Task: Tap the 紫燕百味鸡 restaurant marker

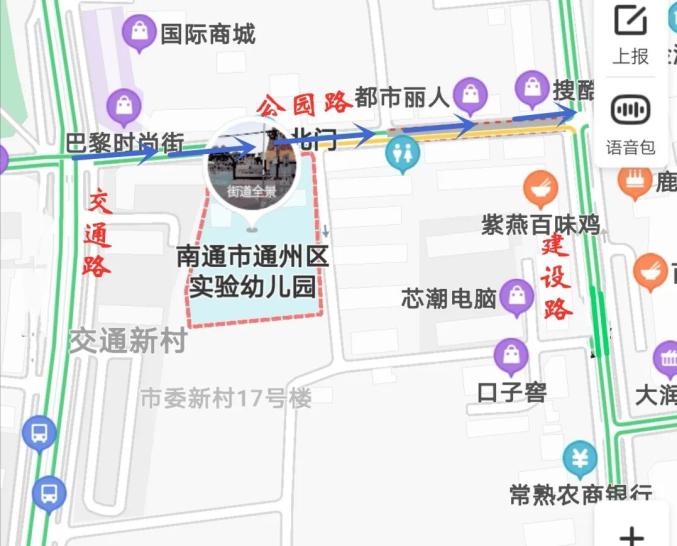Action: (x=540, y=186)
